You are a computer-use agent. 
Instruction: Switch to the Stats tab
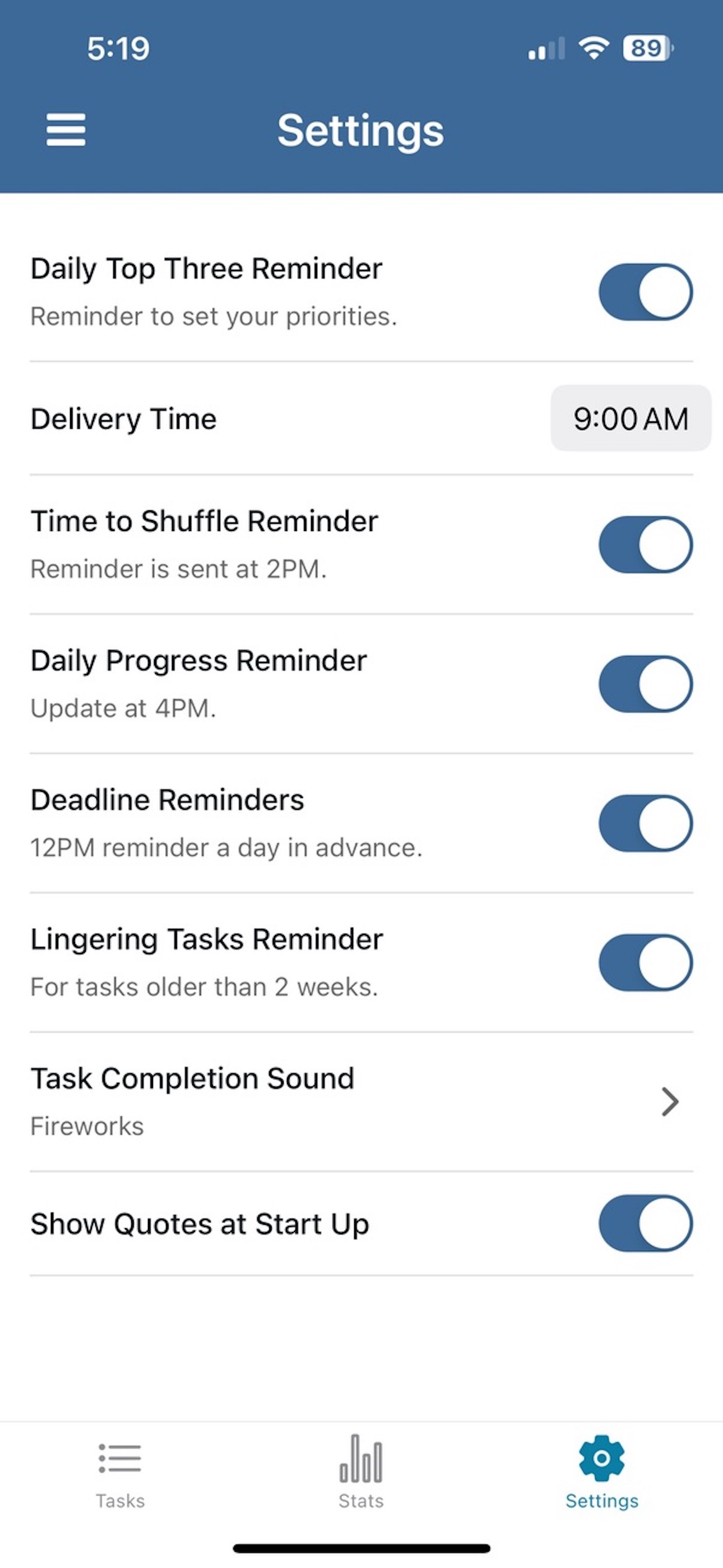pos(361,1473)
